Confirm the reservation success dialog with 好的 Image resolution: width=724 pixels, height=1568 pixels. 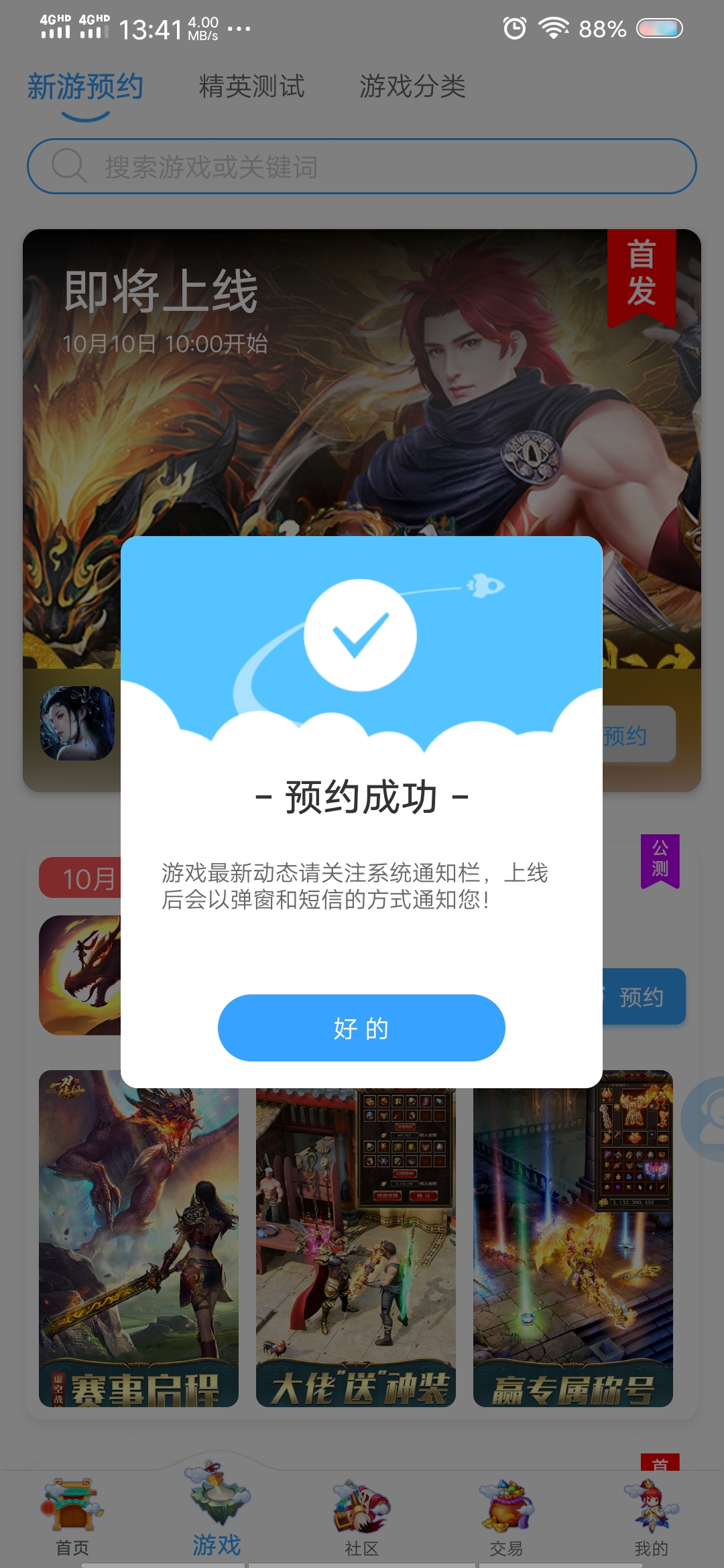[x=361, y=1027]
